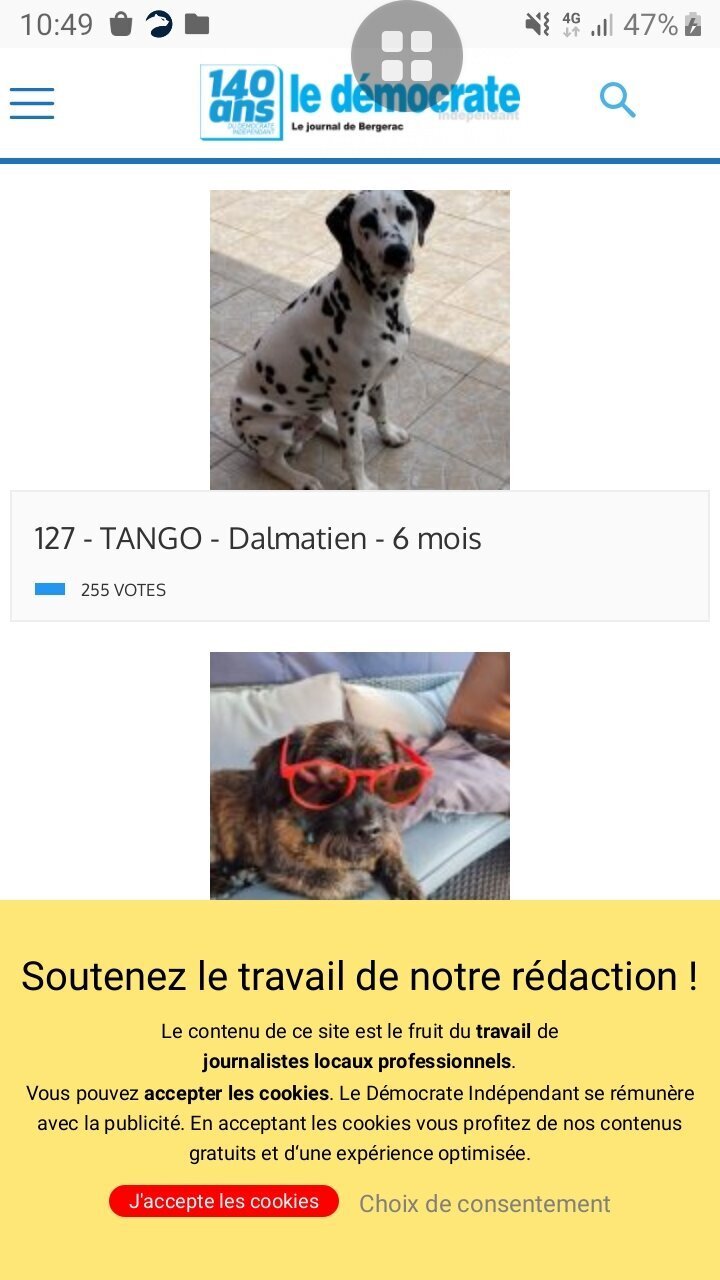
Task: Select the dog with red sunglasses photo
Action: tap(360, 776)
